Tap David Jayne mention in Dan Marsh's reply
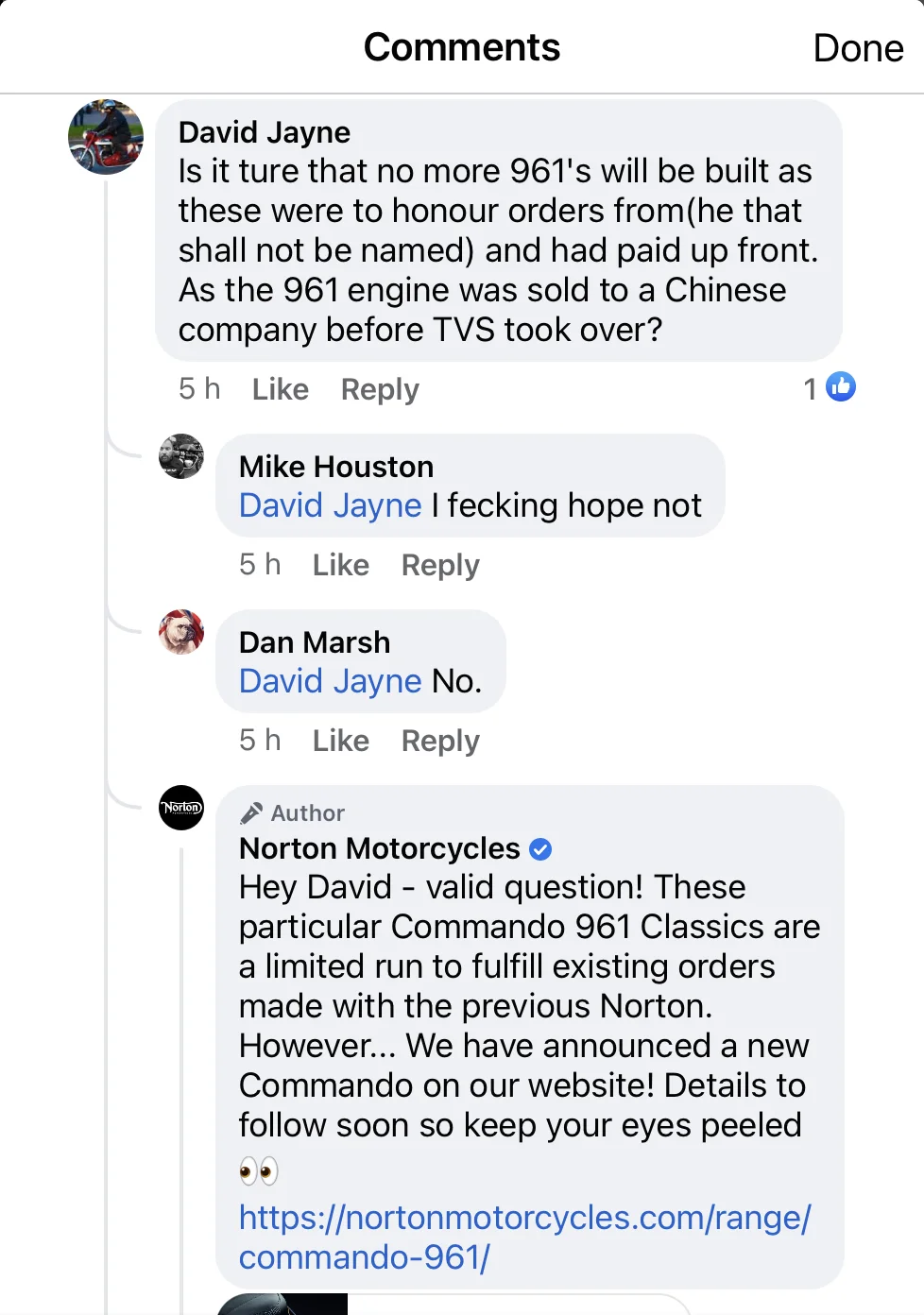 tap(330, 681)
